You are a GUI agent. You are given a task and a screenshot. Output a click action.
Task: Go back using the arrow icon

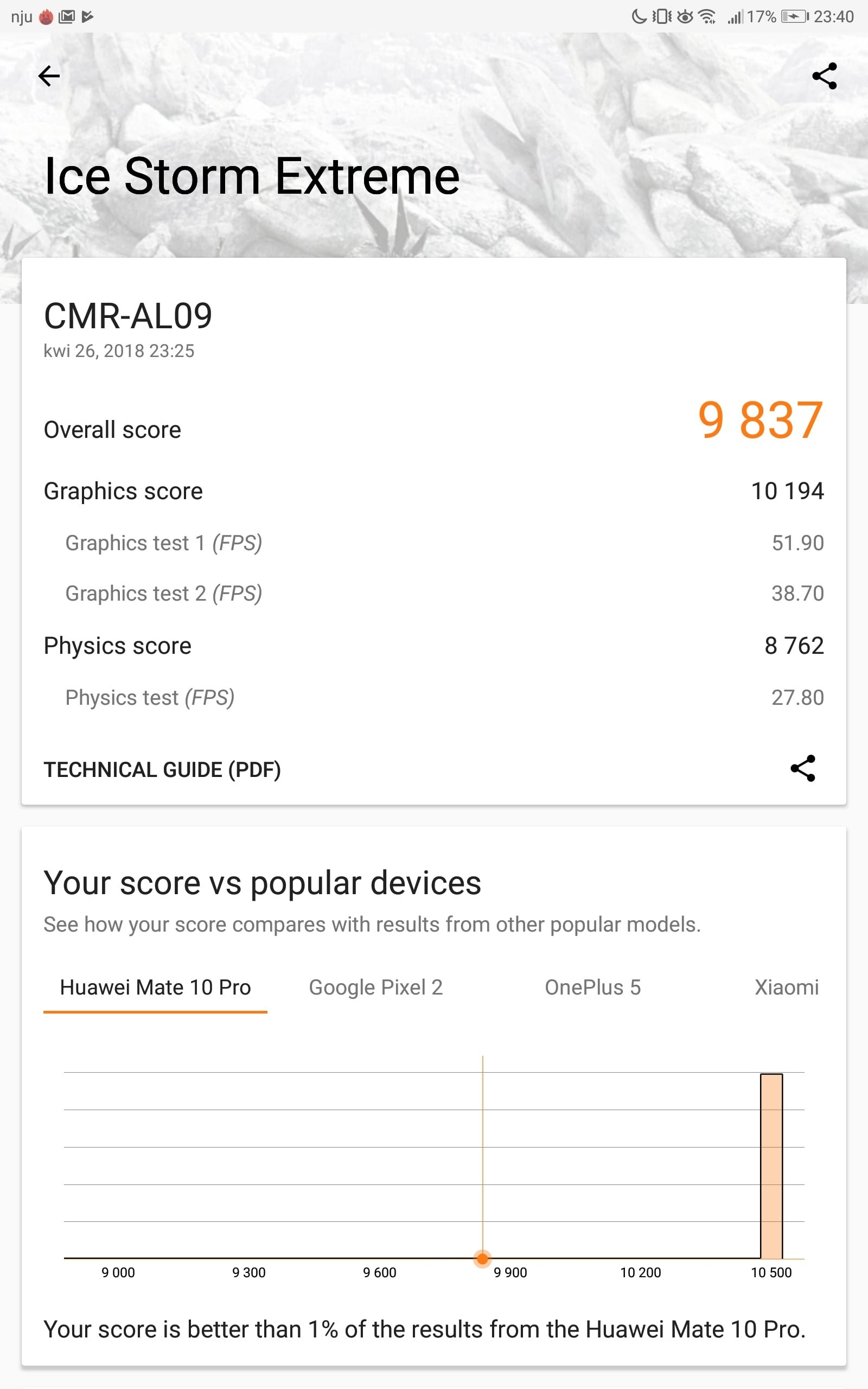coord(49,76)
